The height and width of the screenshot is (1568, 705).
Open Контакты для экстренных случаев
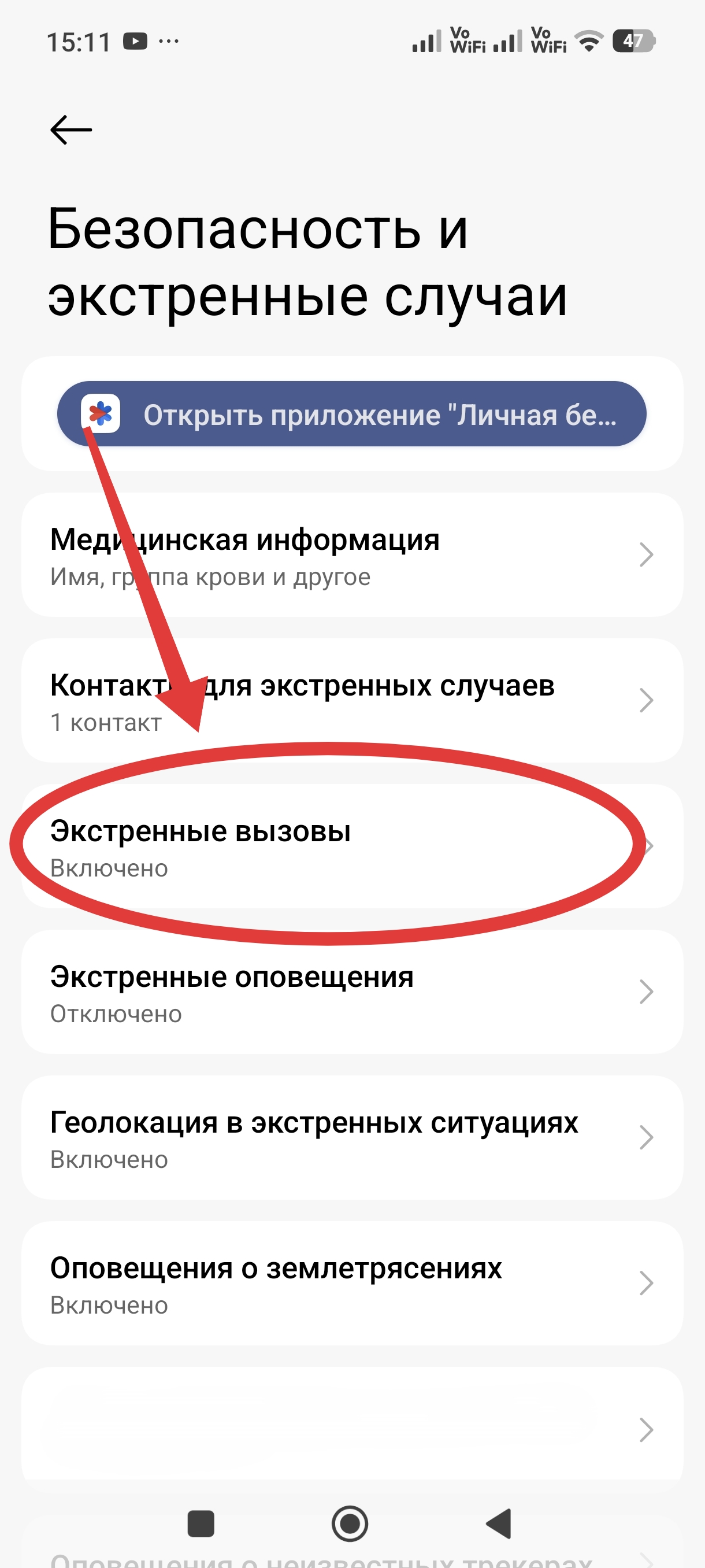point(351,701)
